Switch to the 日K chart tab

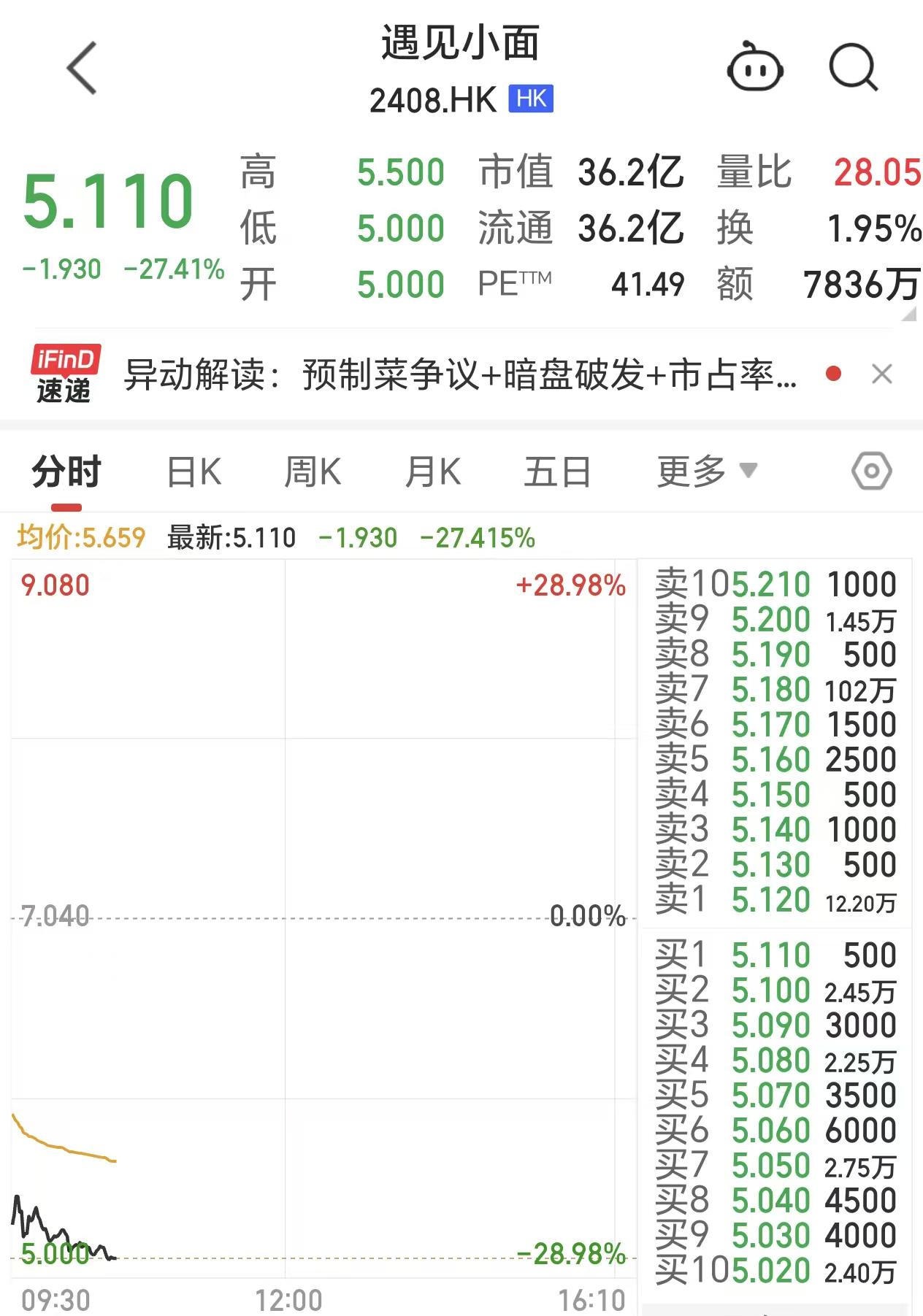pyautogui.click(x=194, y=472)
